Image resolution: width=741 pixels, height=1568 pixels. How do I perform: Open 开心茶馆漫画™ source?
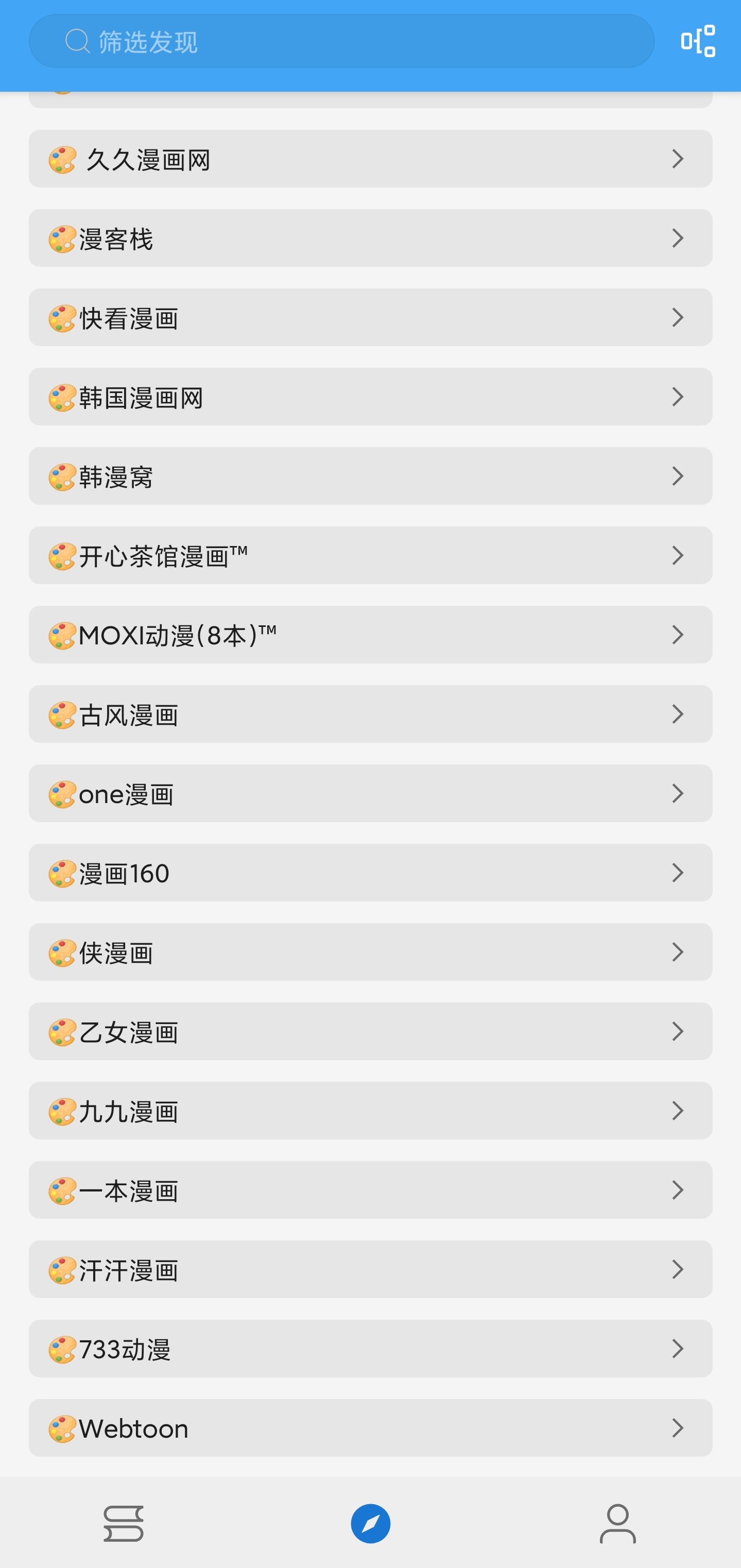(370, 555)
